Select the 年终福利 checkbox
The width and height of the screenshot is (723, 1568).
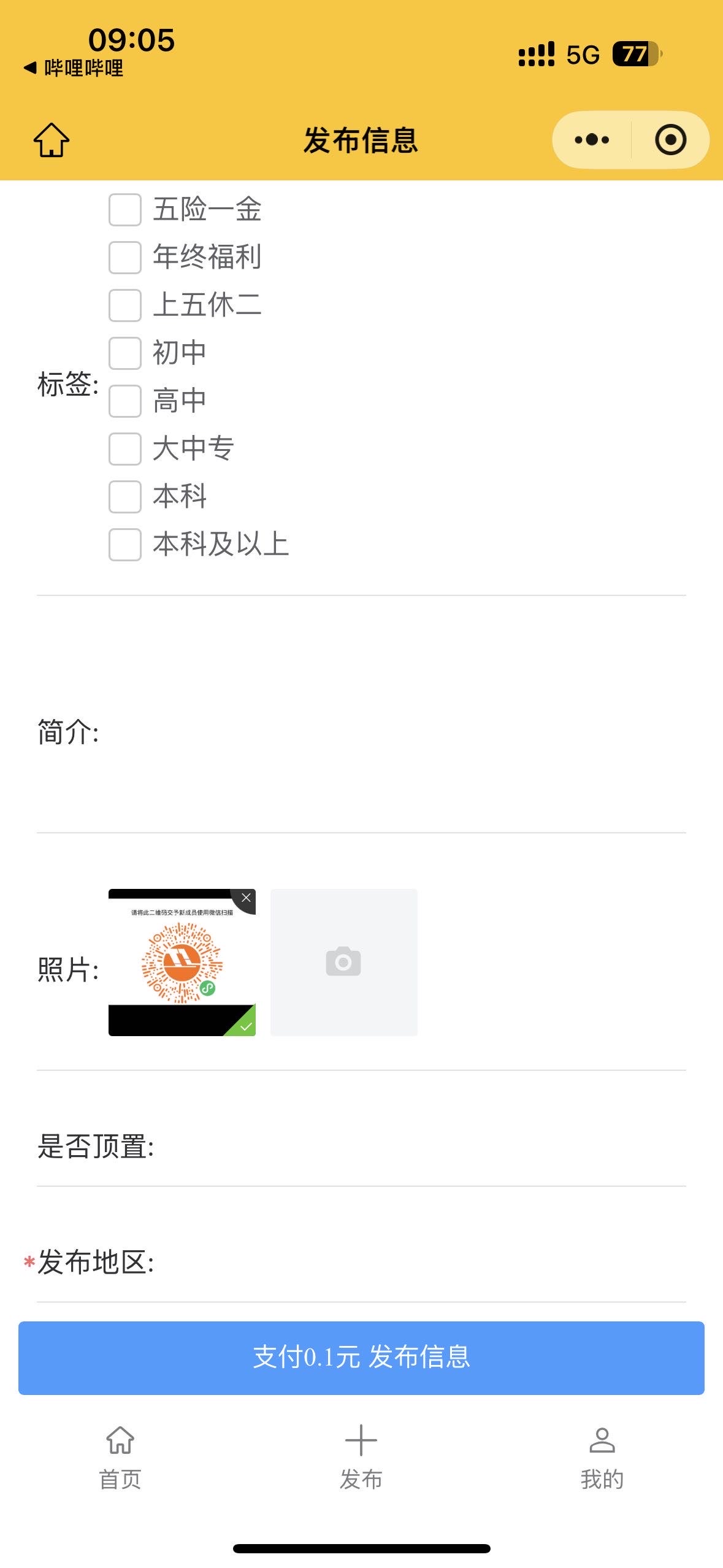click(x=125, y=258)
